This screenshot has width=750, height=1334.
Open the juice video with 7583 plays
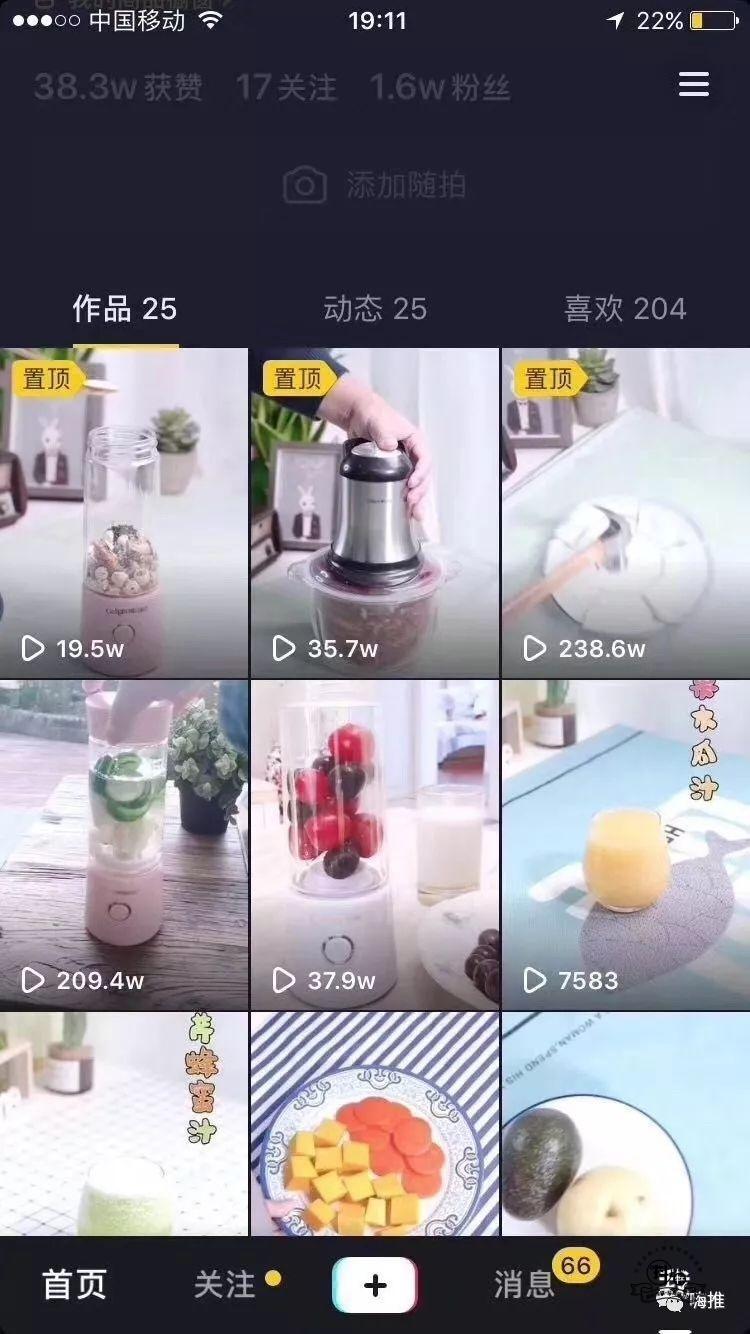click(x=626, y=845)
